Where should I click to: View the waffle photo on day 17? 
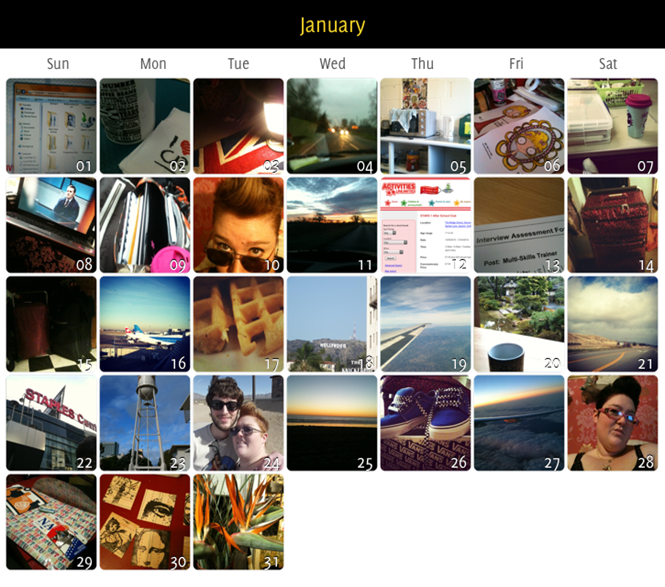point(238,324)
